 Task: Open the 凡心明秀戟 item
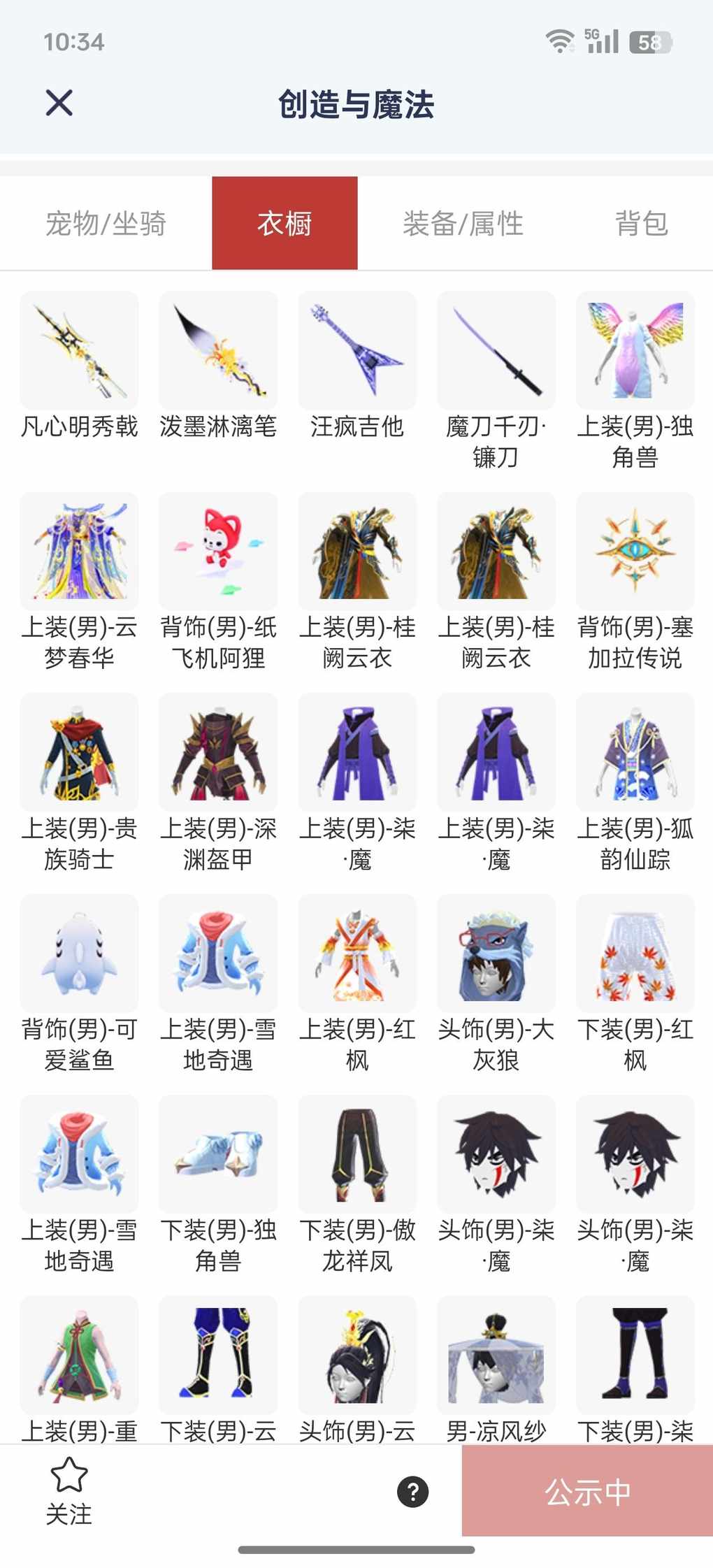tap(79, 351)
